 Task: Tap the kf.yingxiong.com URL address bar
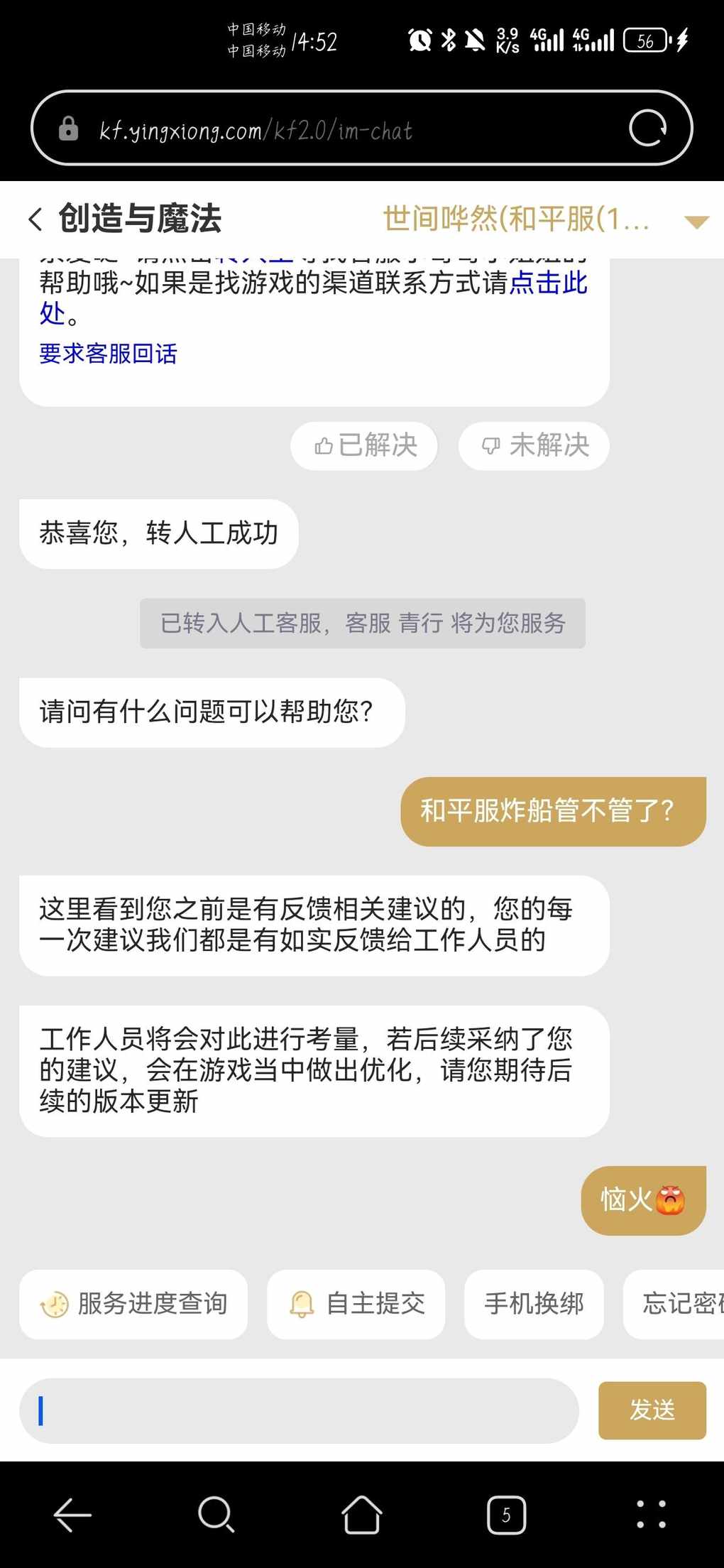pos(341,130)
